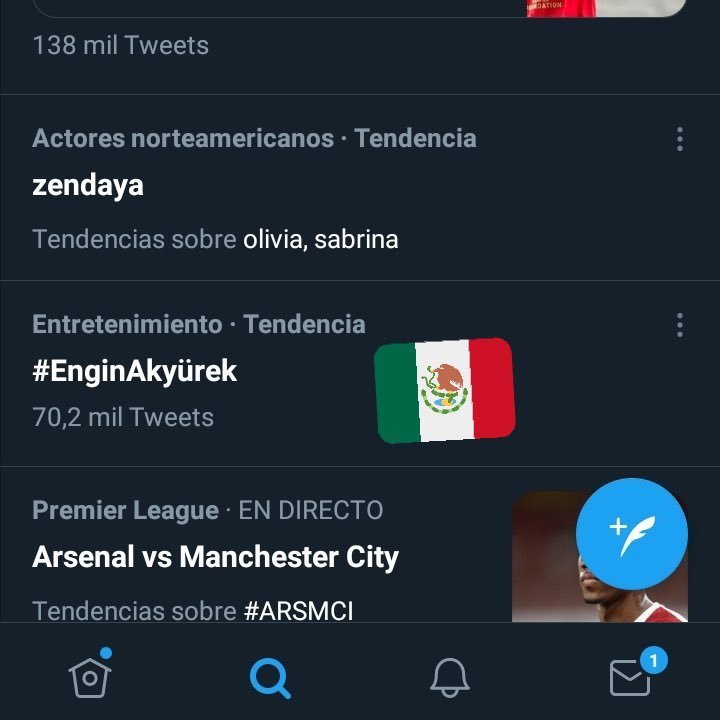Open the direct messages tab
This screenshot has width=720, height=720.
tap(630, 677)
